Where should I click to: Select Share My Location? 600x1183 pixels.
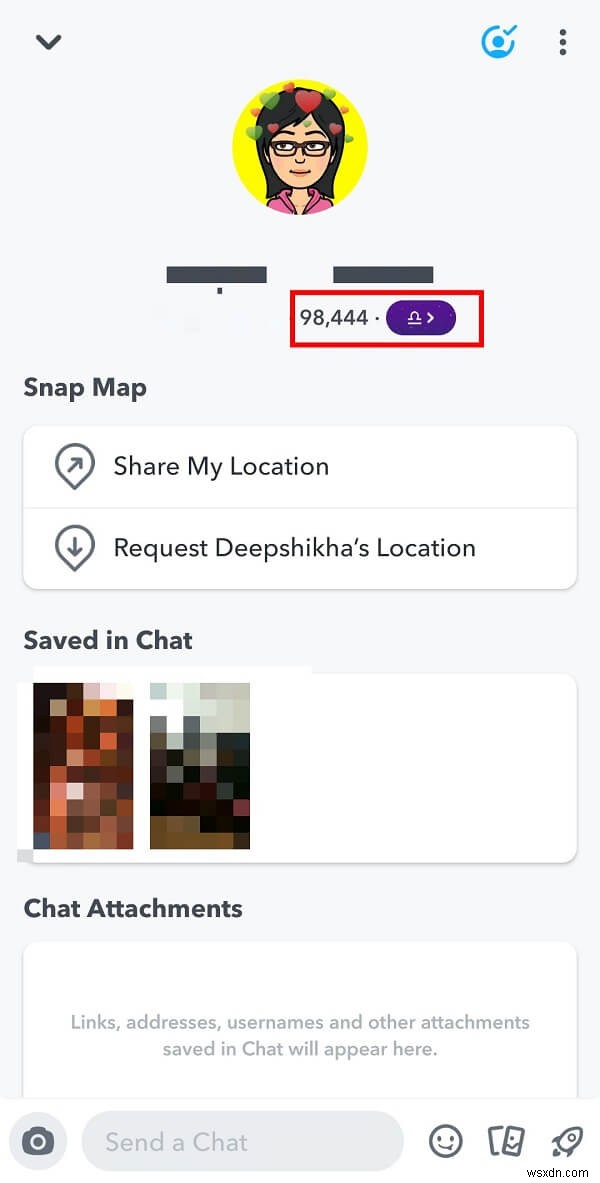coord(300,466)
